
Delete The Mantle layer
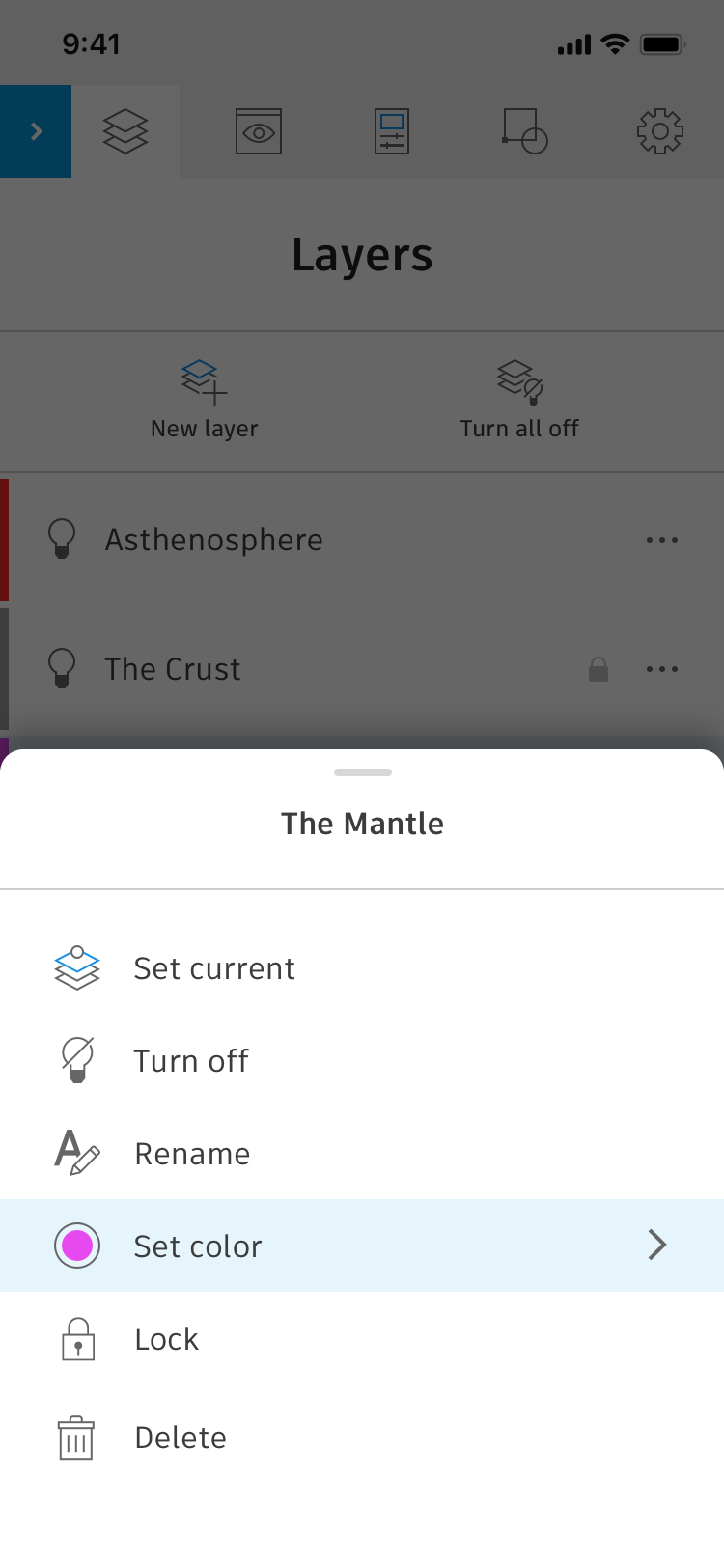point(362,1438)
